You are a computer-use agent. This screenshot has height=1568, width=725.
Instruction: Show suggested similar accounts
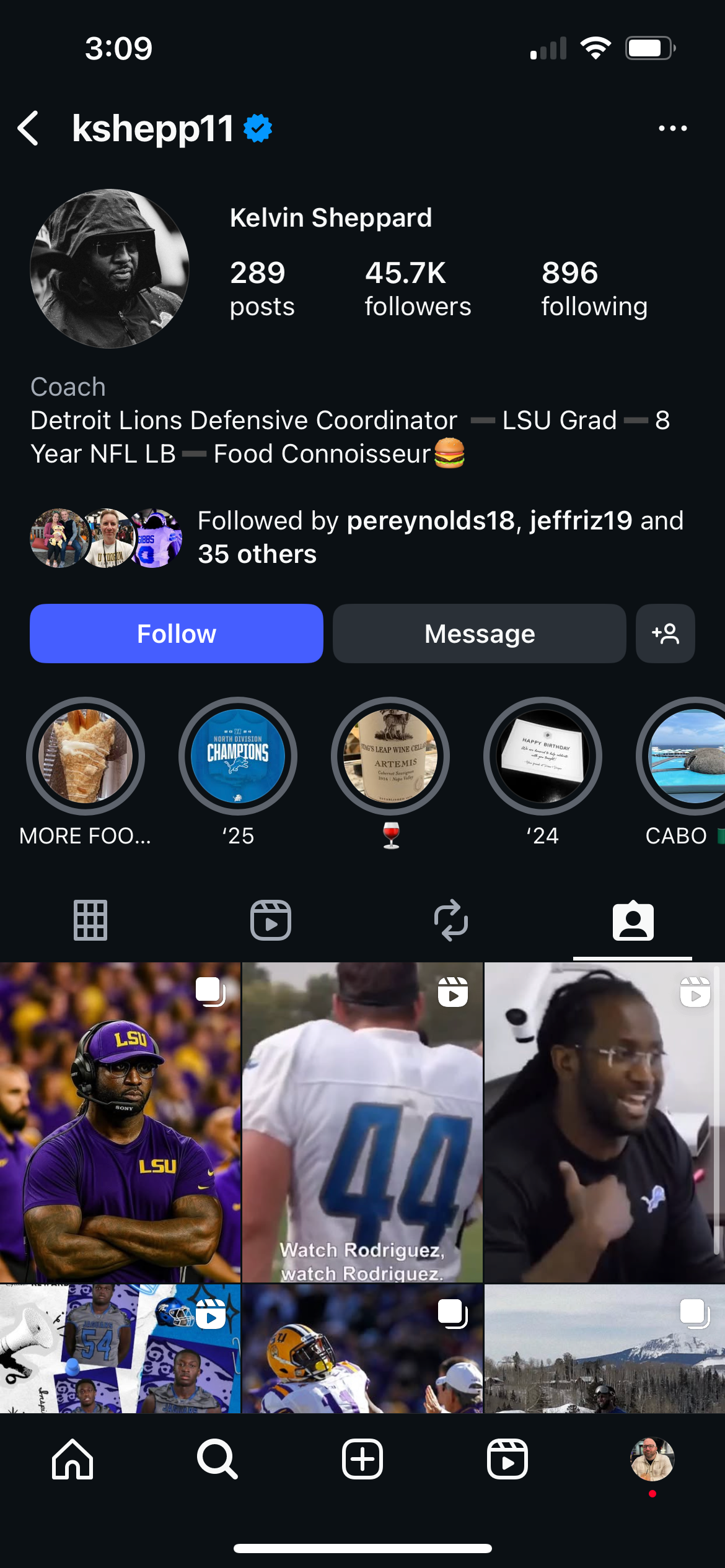point(665,634)
